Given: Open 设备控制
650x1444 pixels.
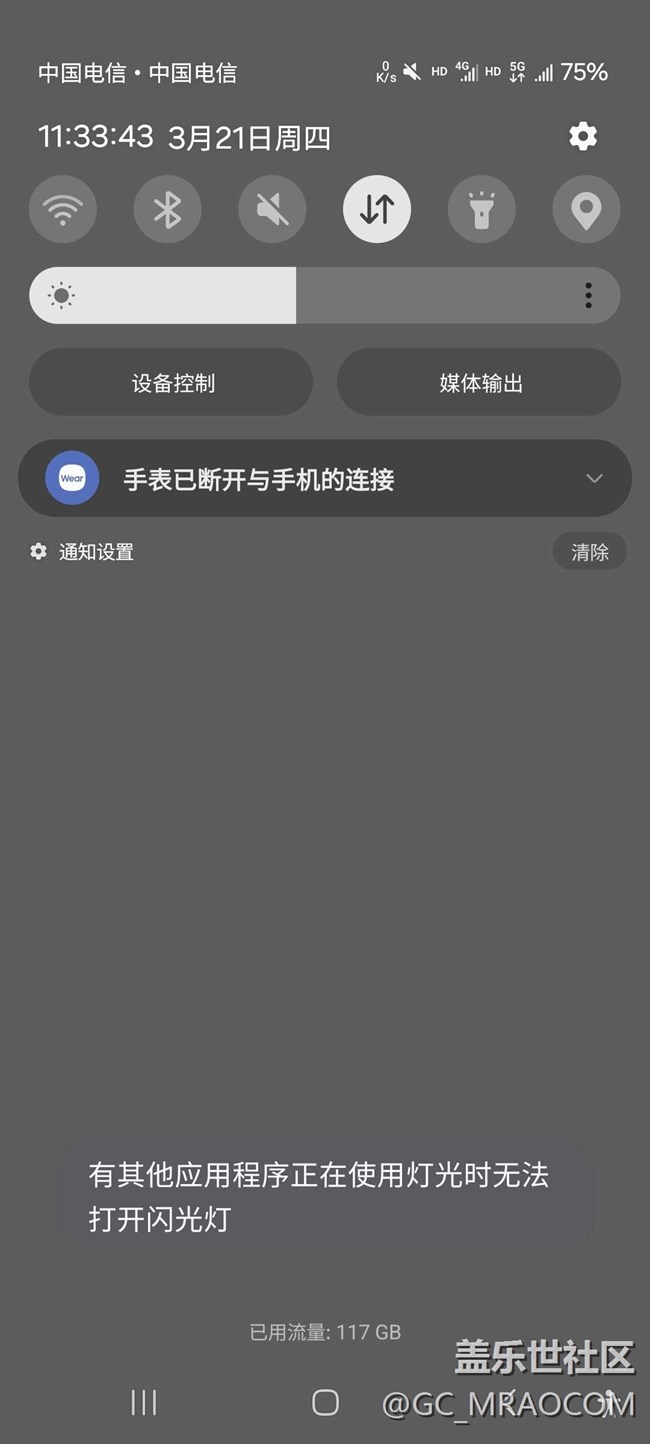Looking at the screenshot, I should coord(171,382).
